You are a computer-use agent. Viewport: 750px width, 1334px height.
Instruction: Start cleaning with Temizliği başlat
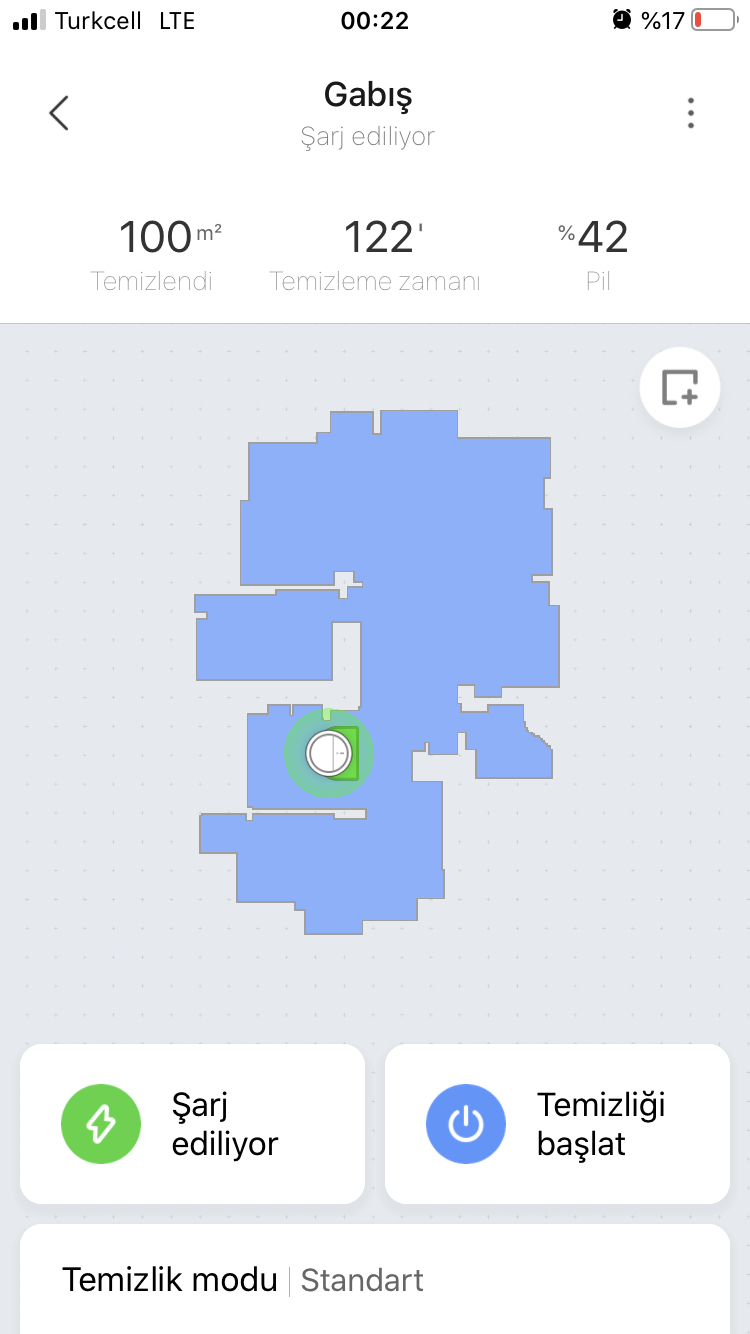tap(557, 1124)
